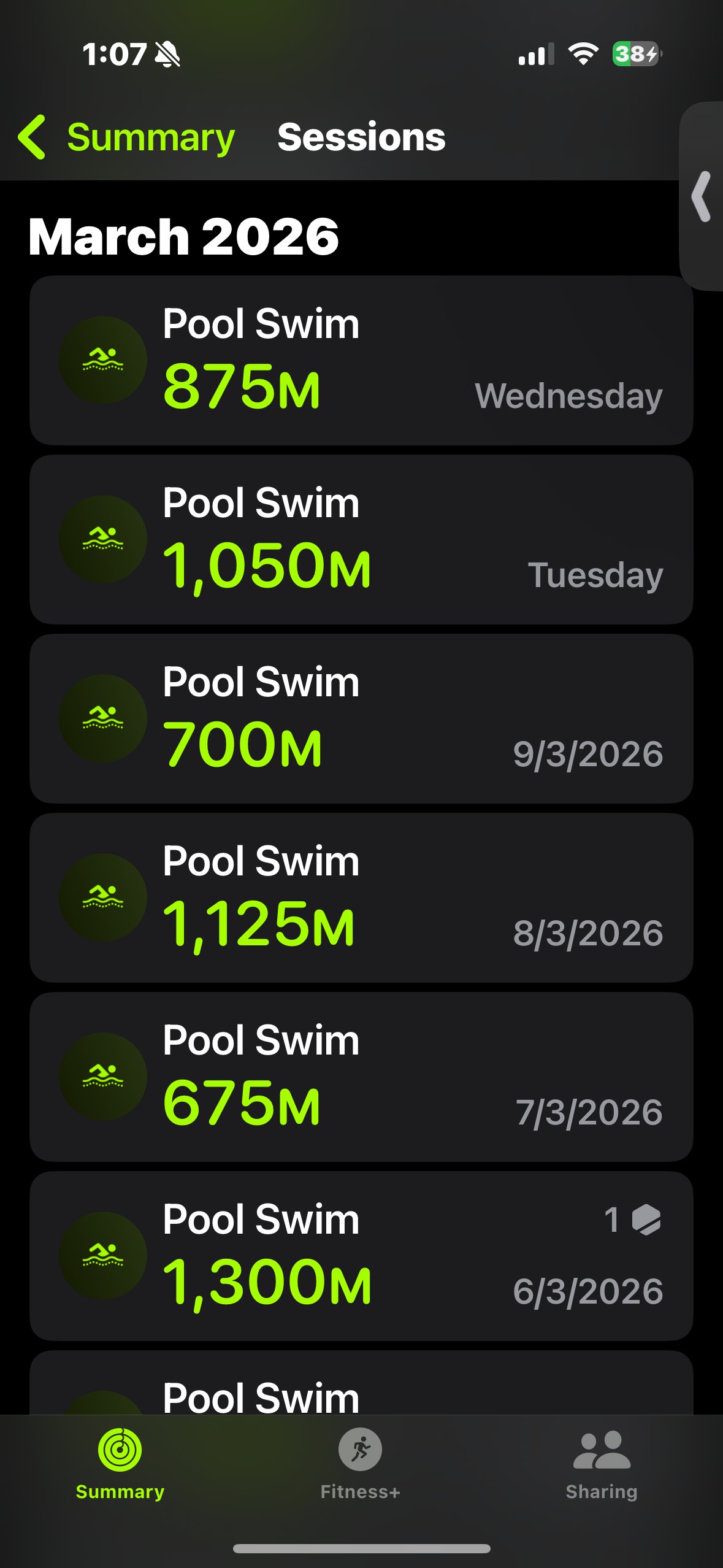Image resolution: width=723 pixels, height=1568 pixels.
Task: Open the 1,300M Pool Swim on 6/3/2026
Action: 361,1256
